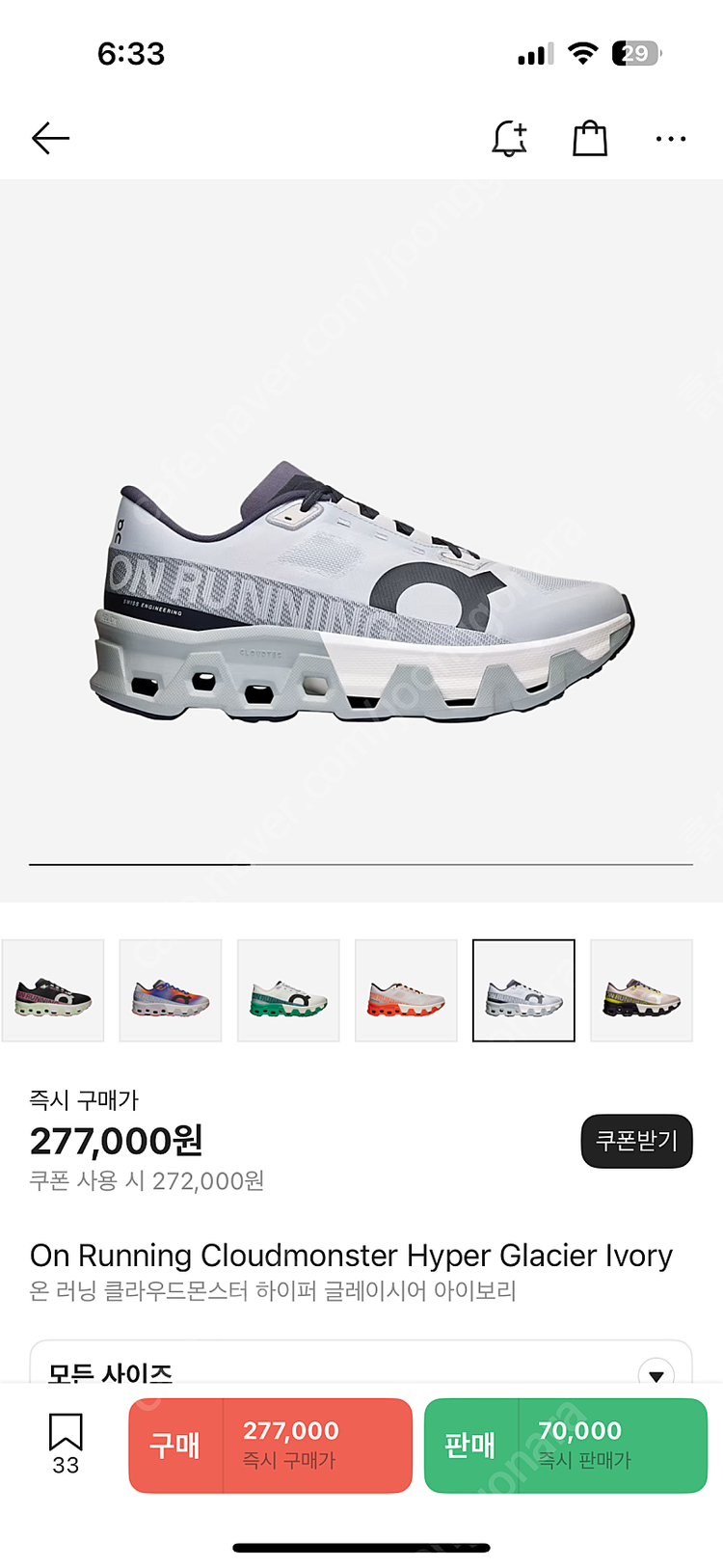Open the three-dot overflow menu
The height and width of the screenshot is (1568, 723).
670,139
